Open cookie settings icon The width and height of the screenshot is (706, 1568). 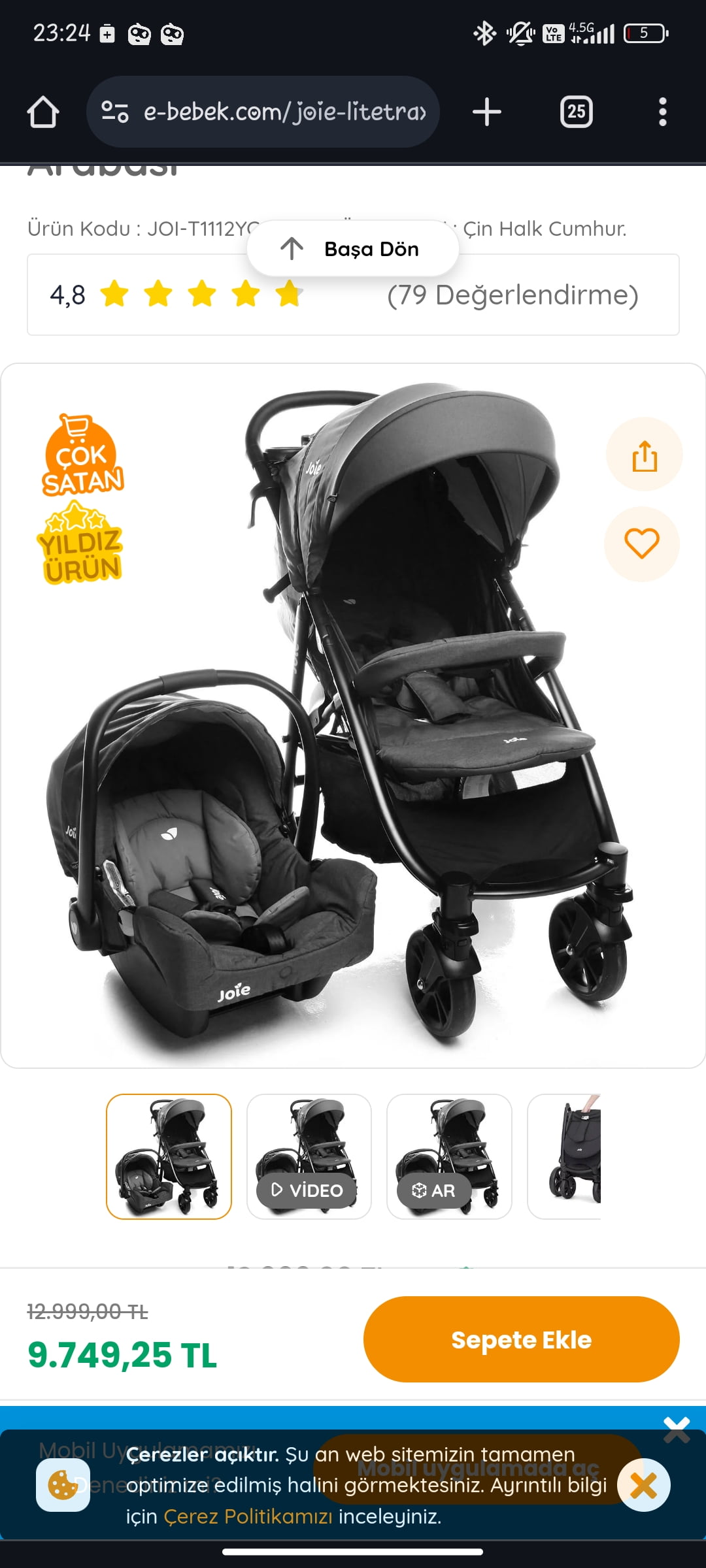coord(63,1485)
